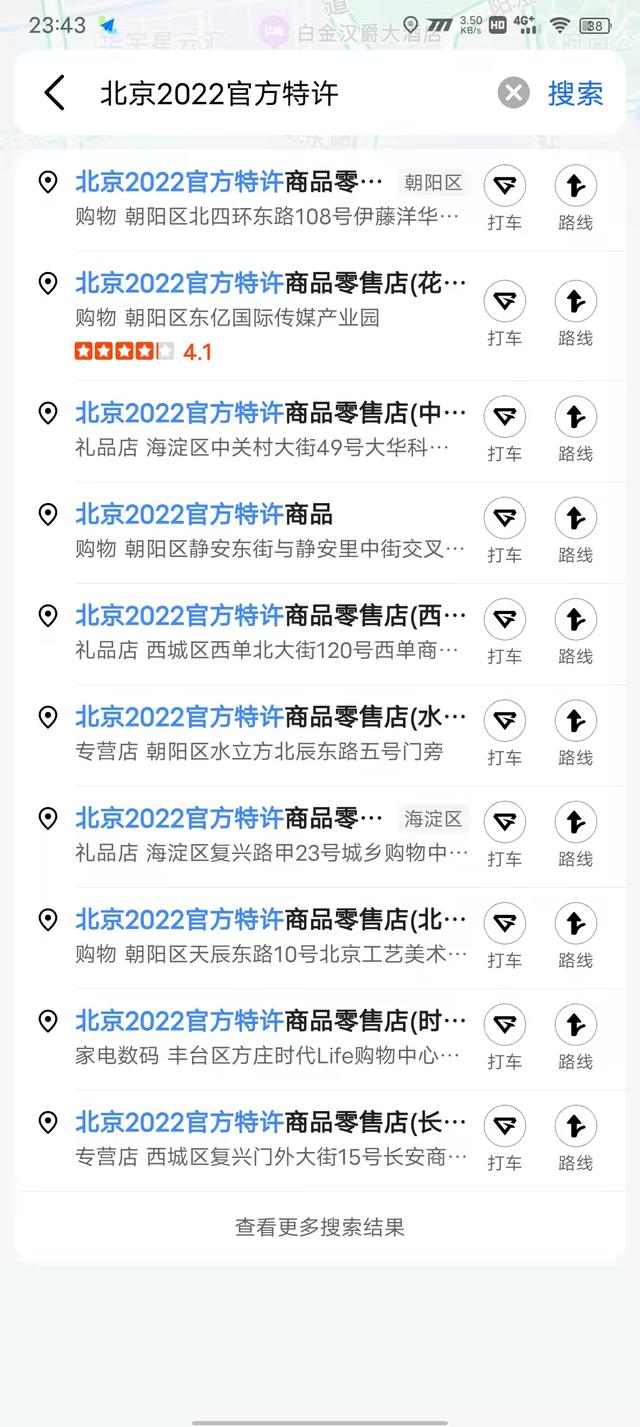Open the store at 西单北大街120号
The height and width of the screenshot is (1427, 640).
[x=250, y=633]
